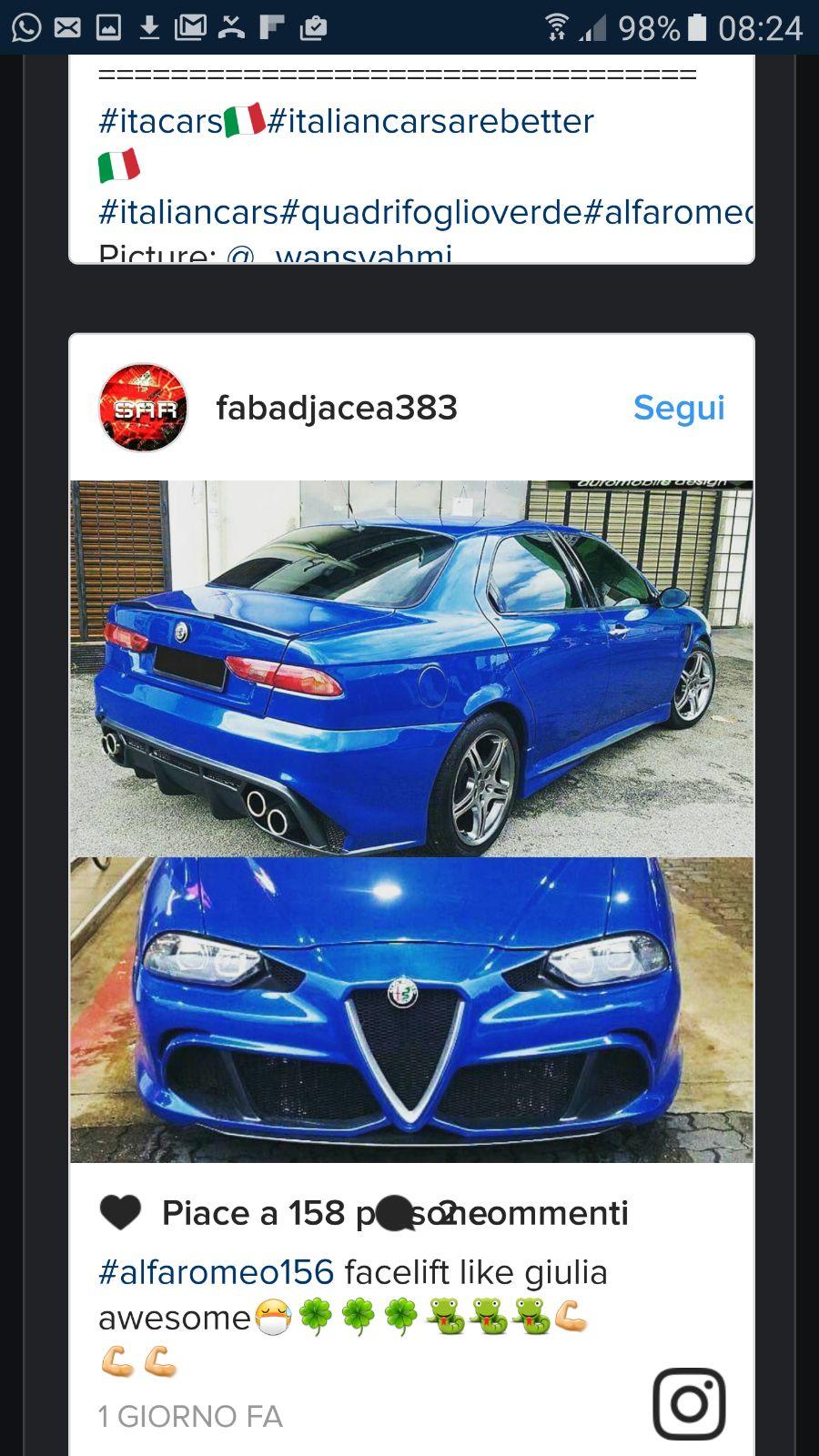Open the #alfaromeo156 hashtag

(217, 1272)
